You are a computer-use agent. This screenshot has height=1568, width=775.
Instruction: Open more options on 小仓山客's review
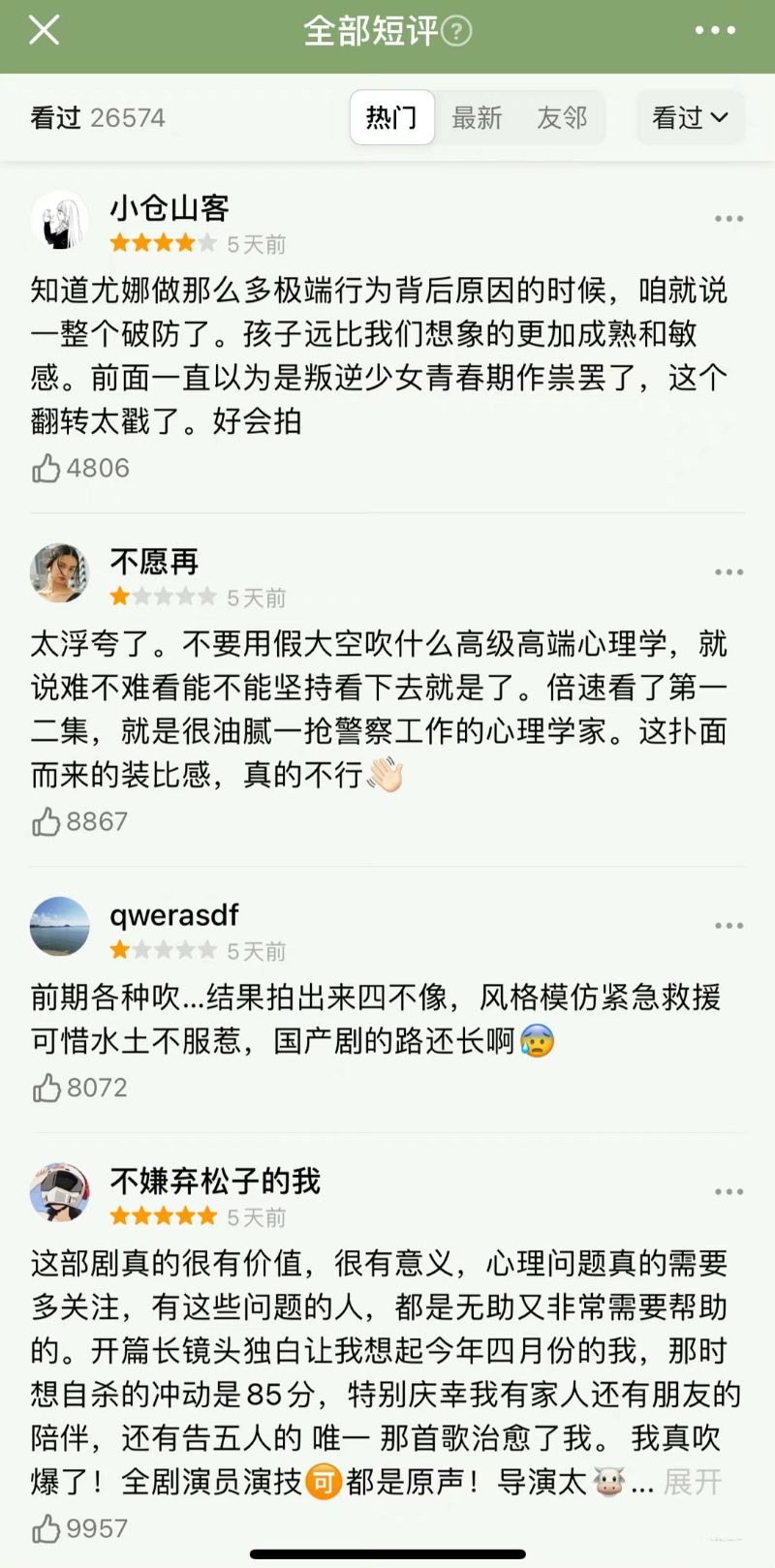(728, 219)
